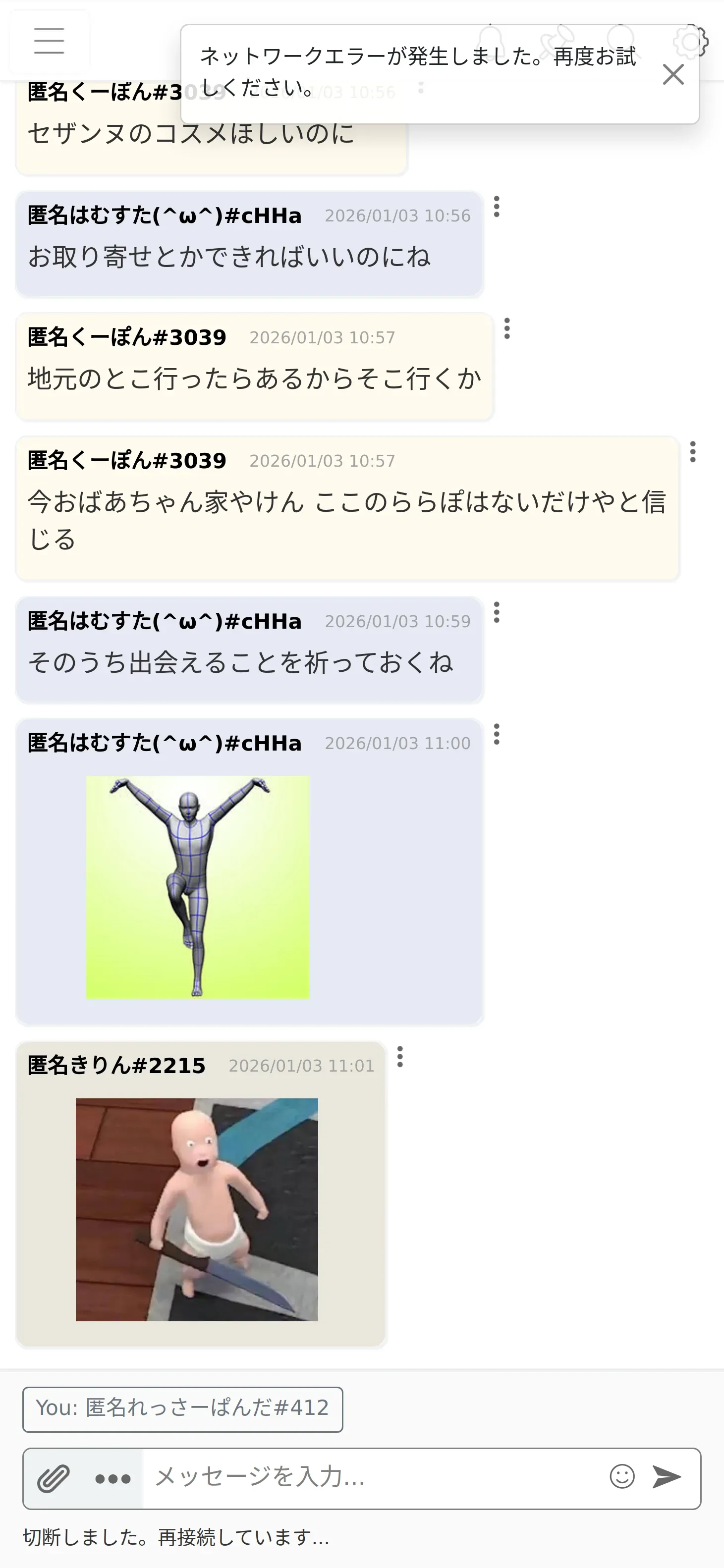The image size is (724, 1568).
Task: Open the settings gear icon
Action: click(690, 42)
